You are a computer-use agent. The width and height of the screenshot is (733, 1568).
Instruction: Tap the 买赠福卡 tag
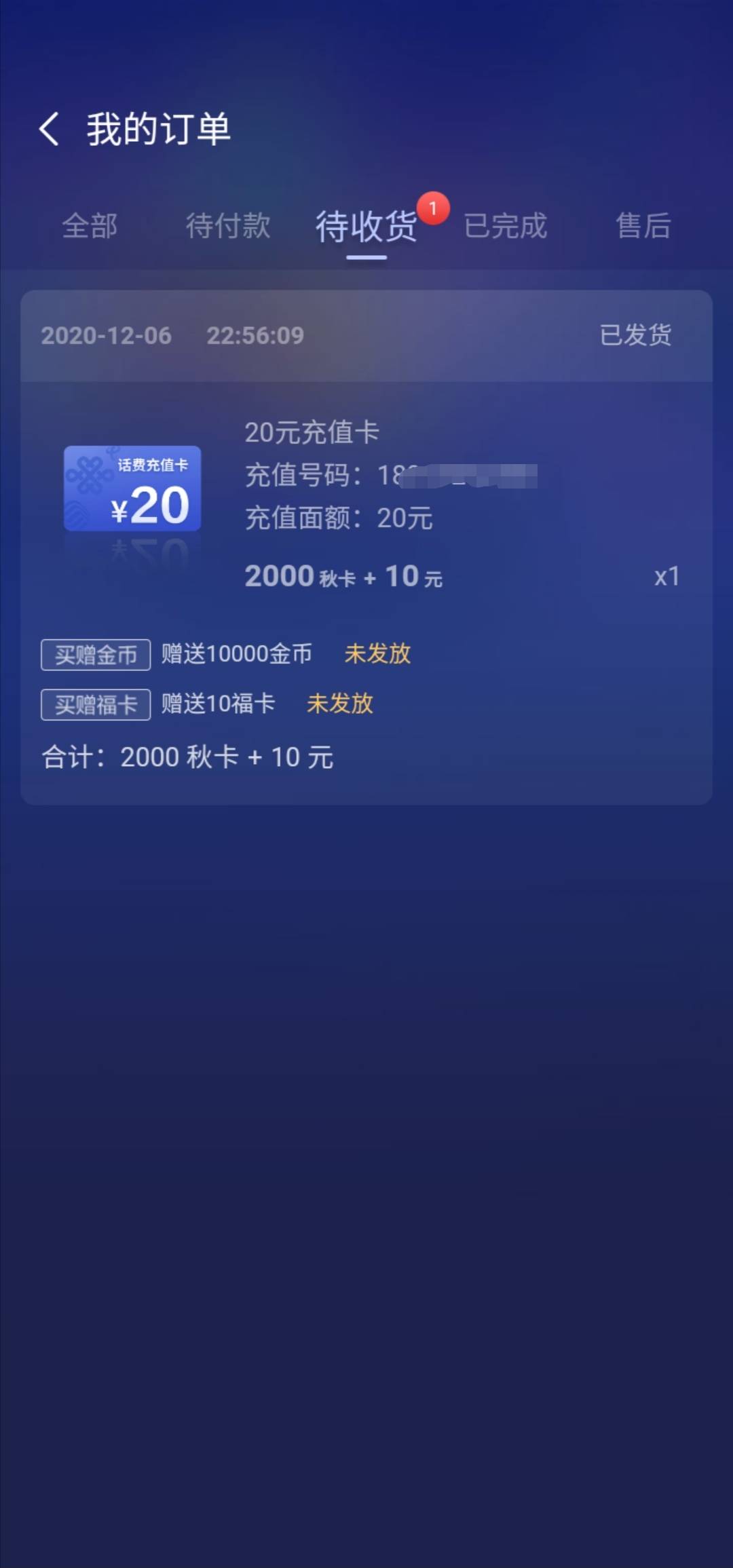click(x=95, y=705)
